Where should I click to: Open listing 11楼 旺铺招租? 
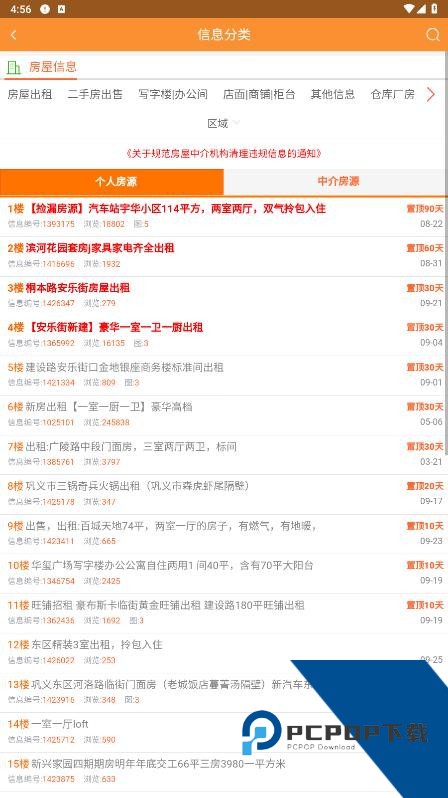click(x=224, y=613)
